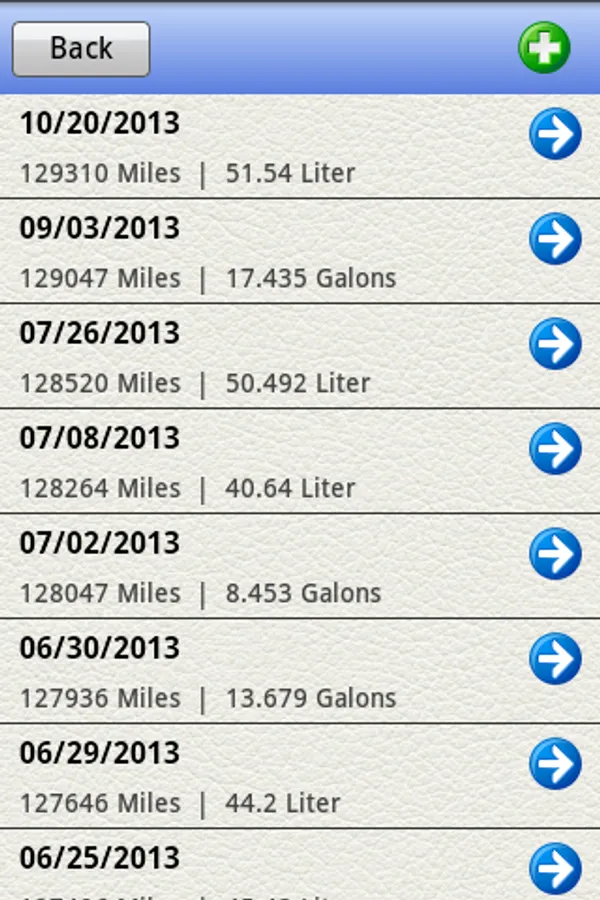Show the 06/30/2013 record at 127936 Miles
Image resolution: width=600 pixels, height=900 pixels.
(x=555, y=659)
